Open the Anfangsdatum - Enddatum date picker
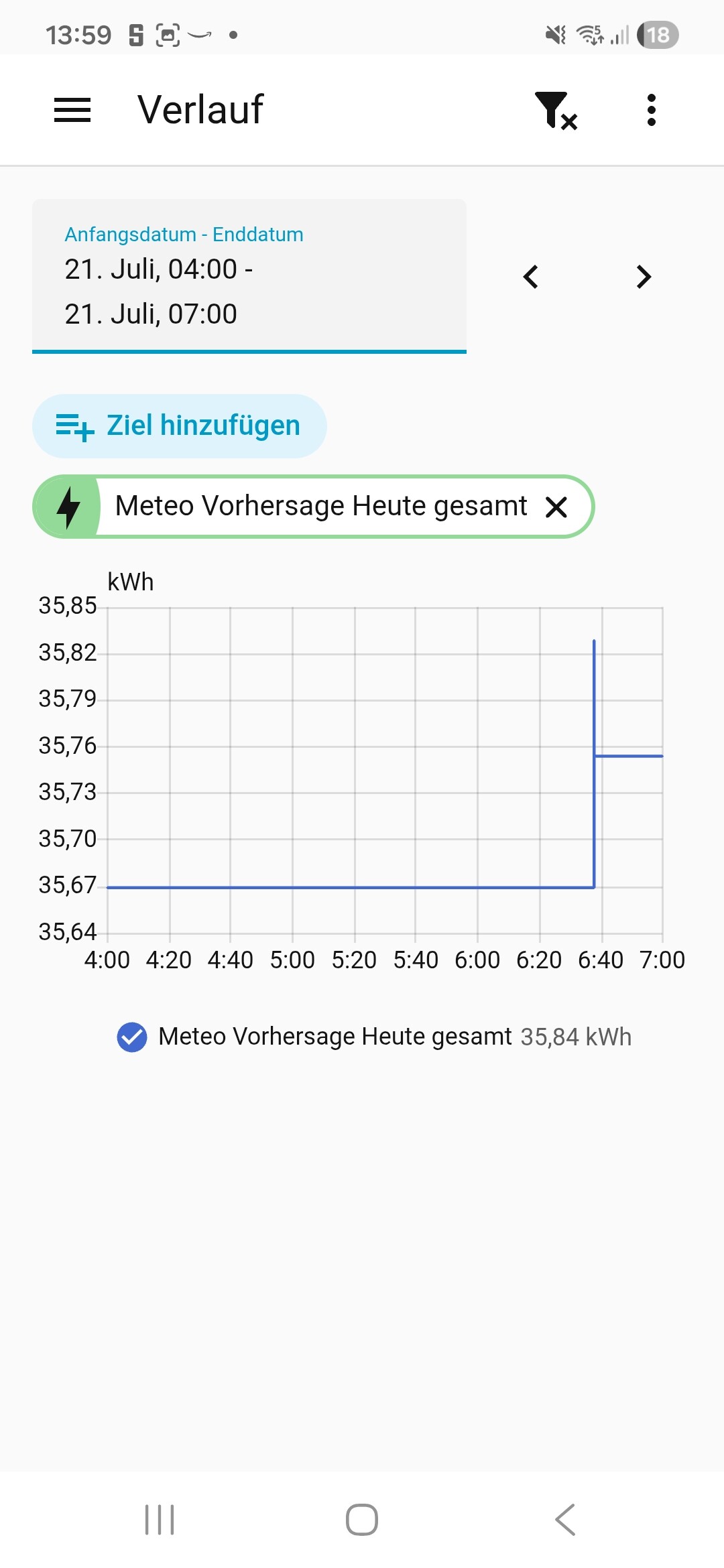The image size is (724, 1568). 249,276
